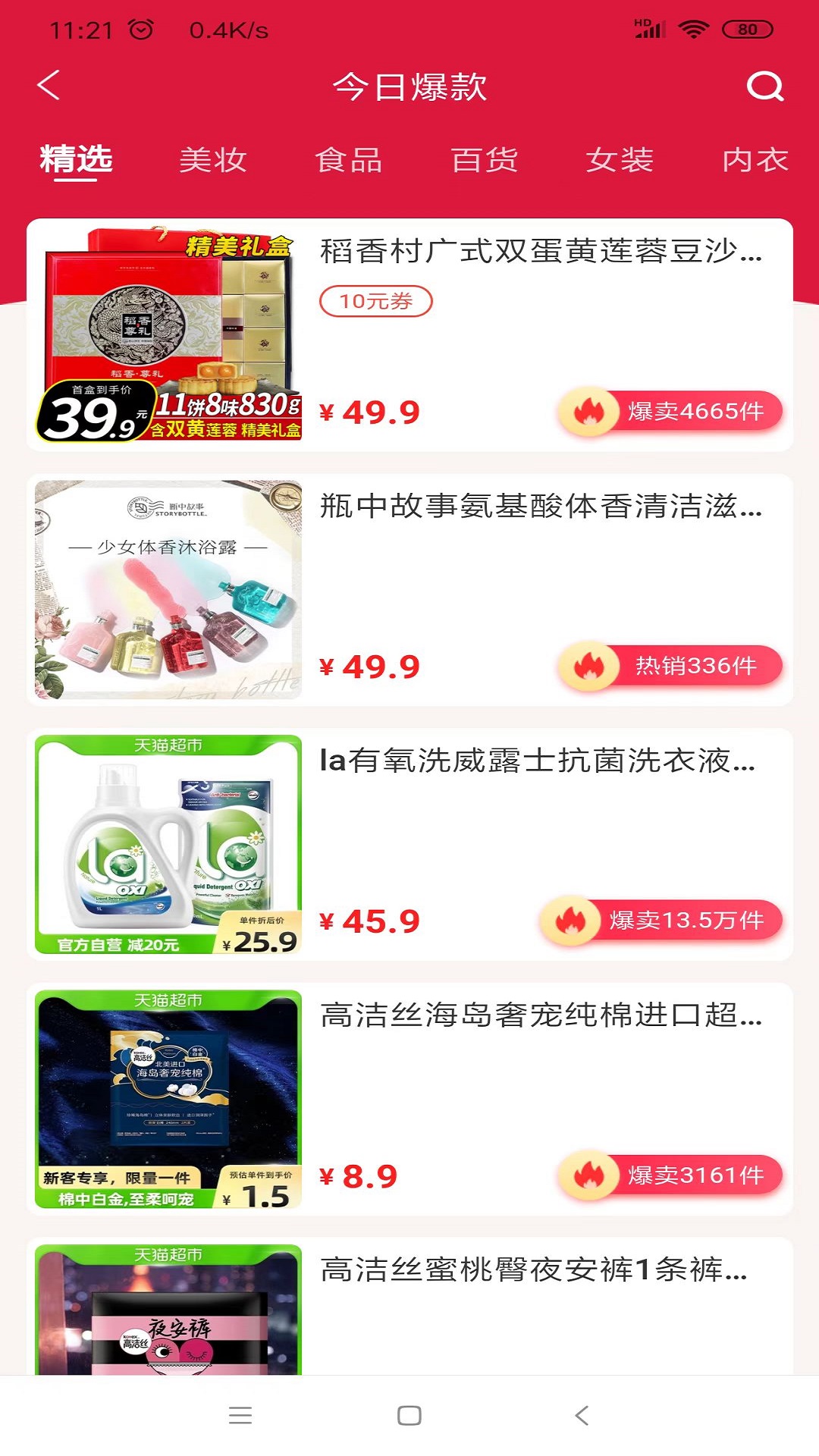Viewport: 819px width, 1456px height.
Task: Tap the 爆卖4665件 button
Action: (670, 412)
